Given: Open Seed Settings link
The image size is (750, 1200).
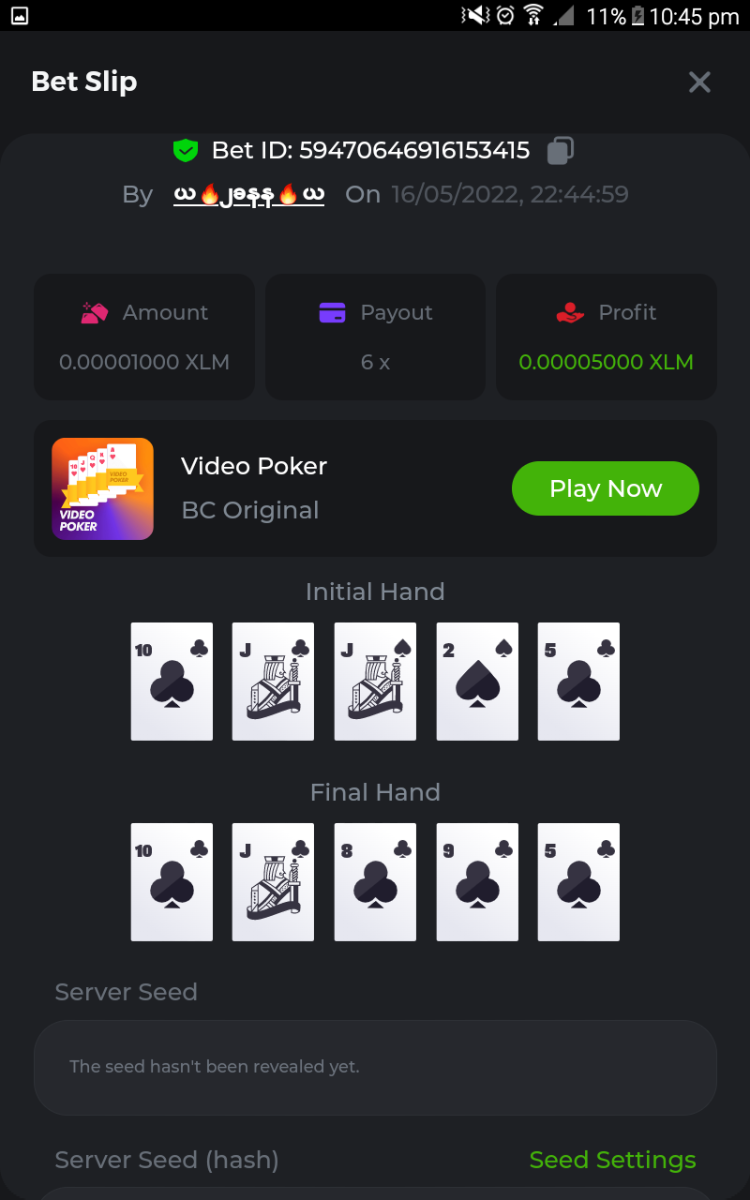Looking at the screenshot, I should click(x=612, y=1160).
